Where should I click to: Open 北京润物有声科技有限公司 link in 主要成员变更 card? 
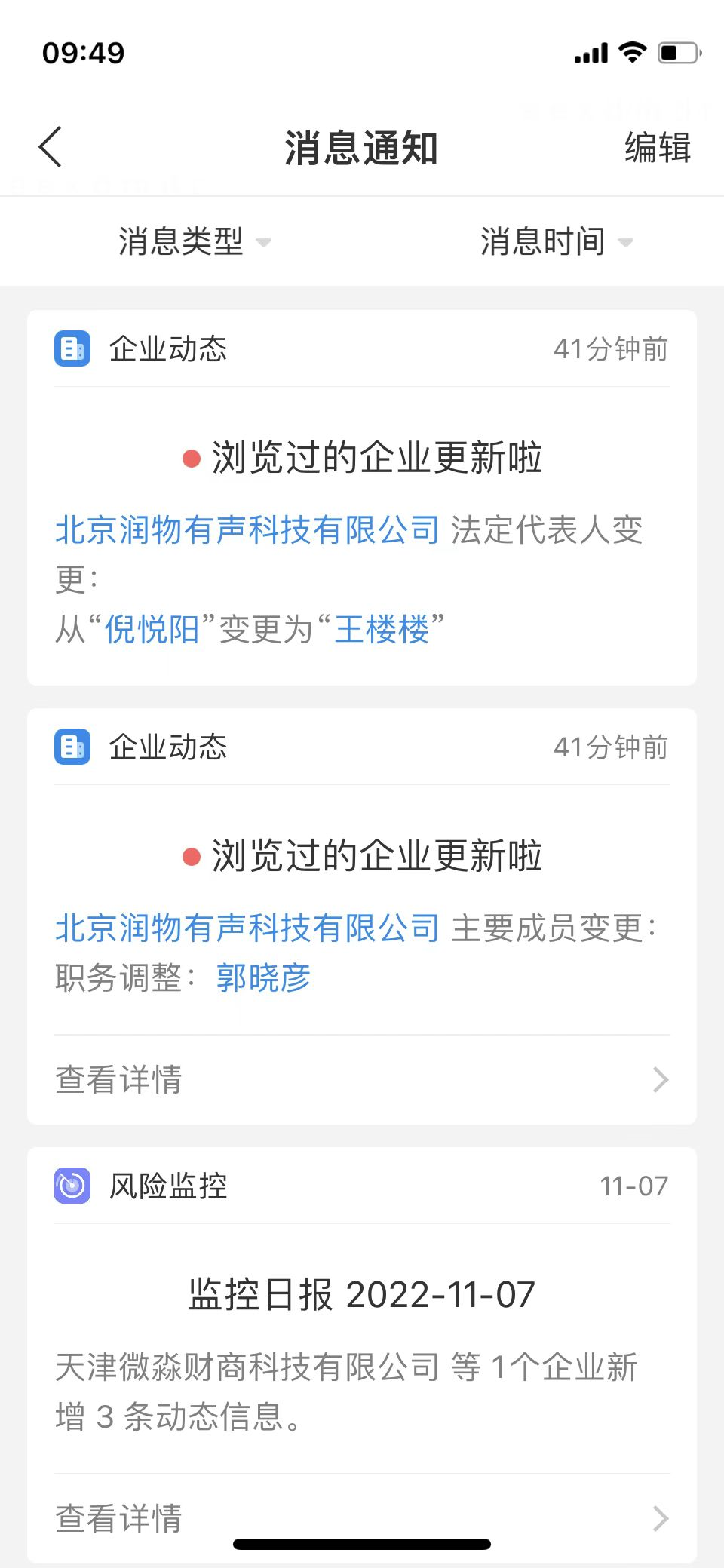247,928
